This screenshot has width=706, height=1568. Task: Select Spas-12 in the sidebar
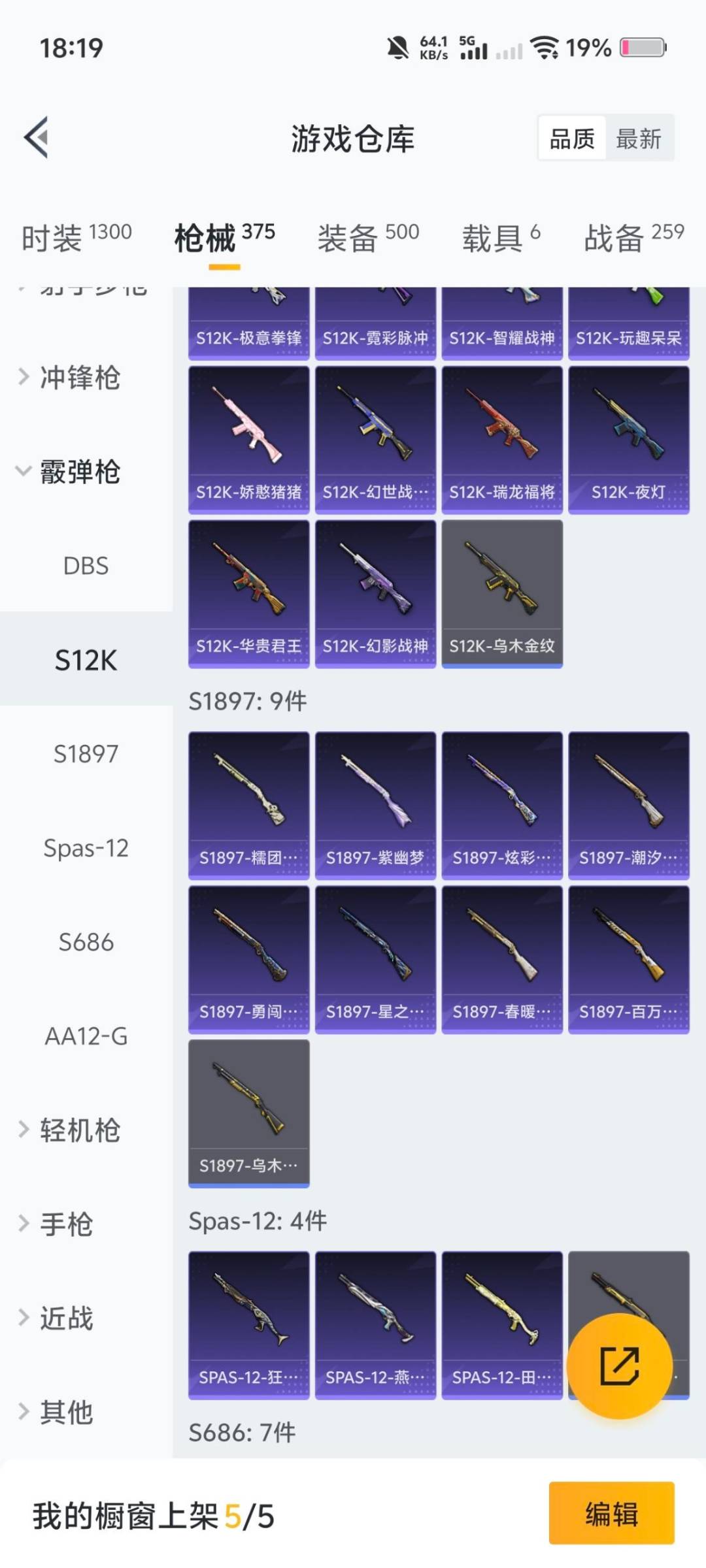(x=85, y=848)
